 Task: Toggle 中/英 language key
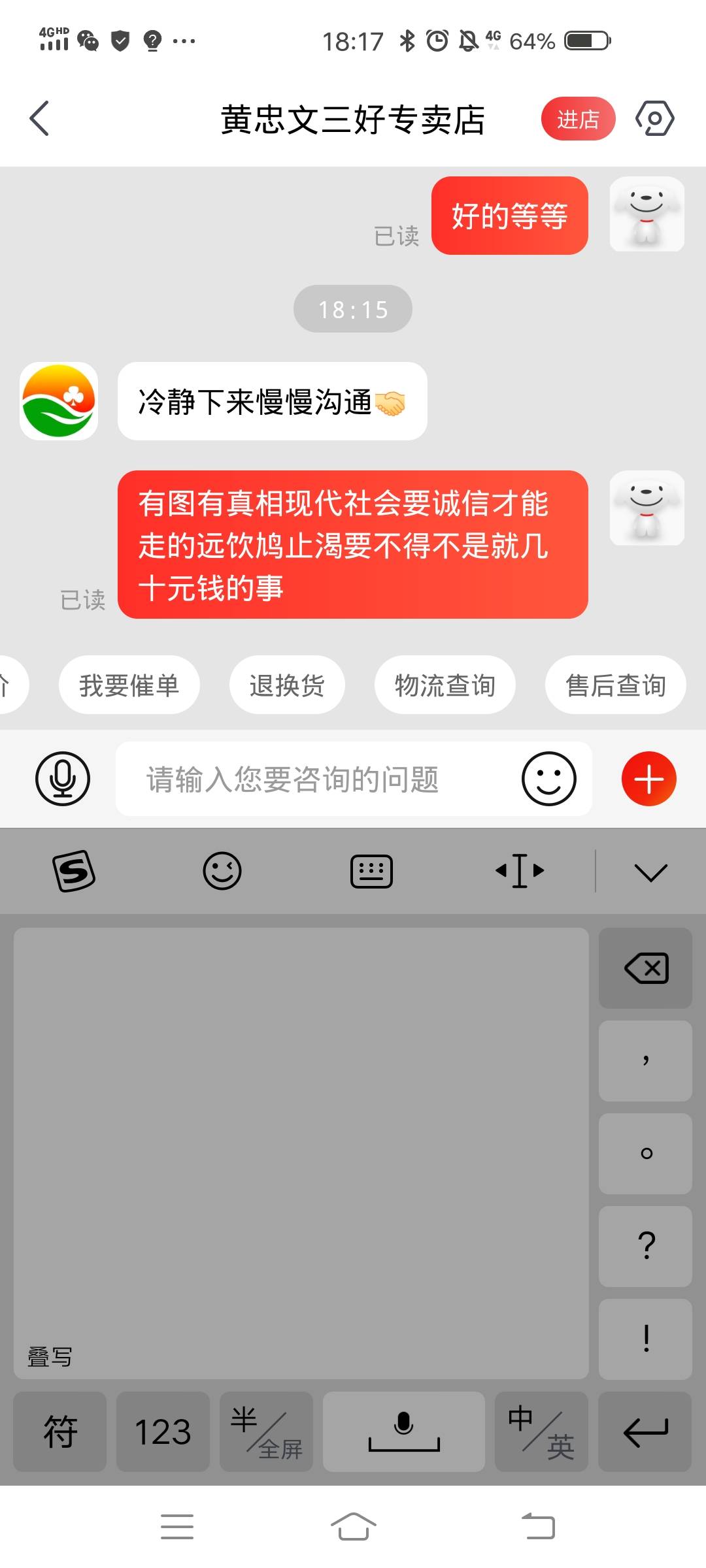pyautogui.click(x=541, y=1431)
